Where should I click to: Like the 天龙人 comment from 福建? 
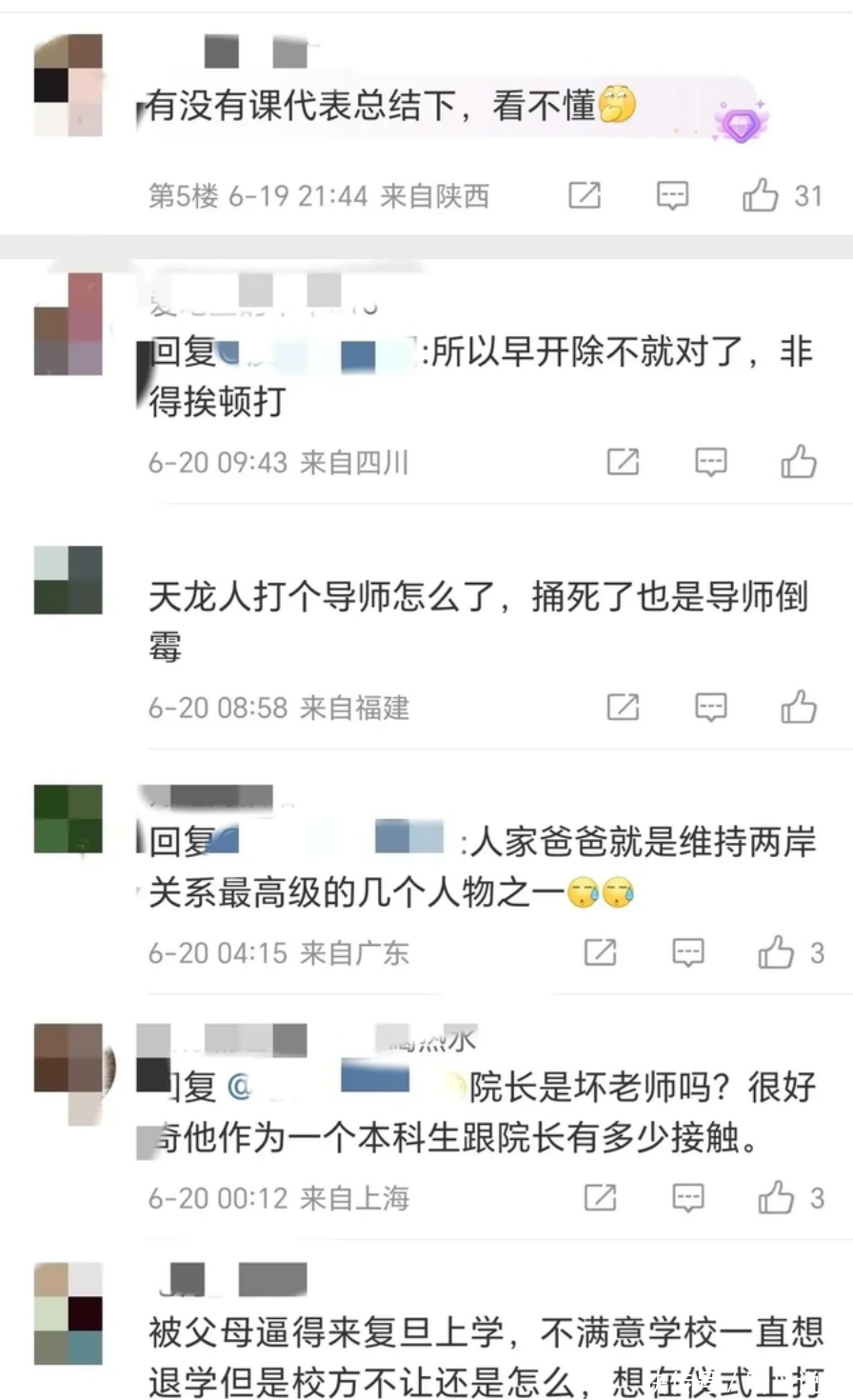799,707
